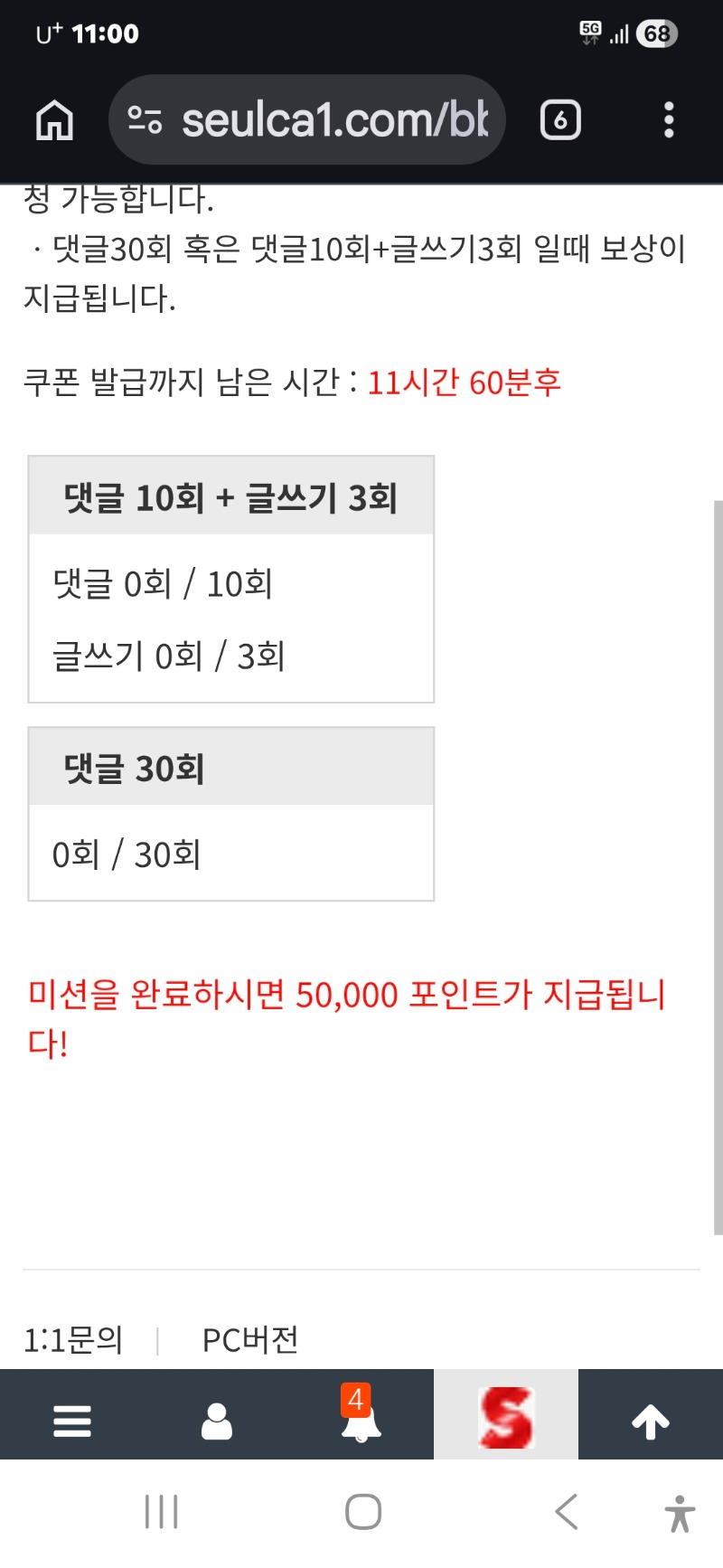Switch to the PC버전 view
The image size is (723, 1568).
250,1339
